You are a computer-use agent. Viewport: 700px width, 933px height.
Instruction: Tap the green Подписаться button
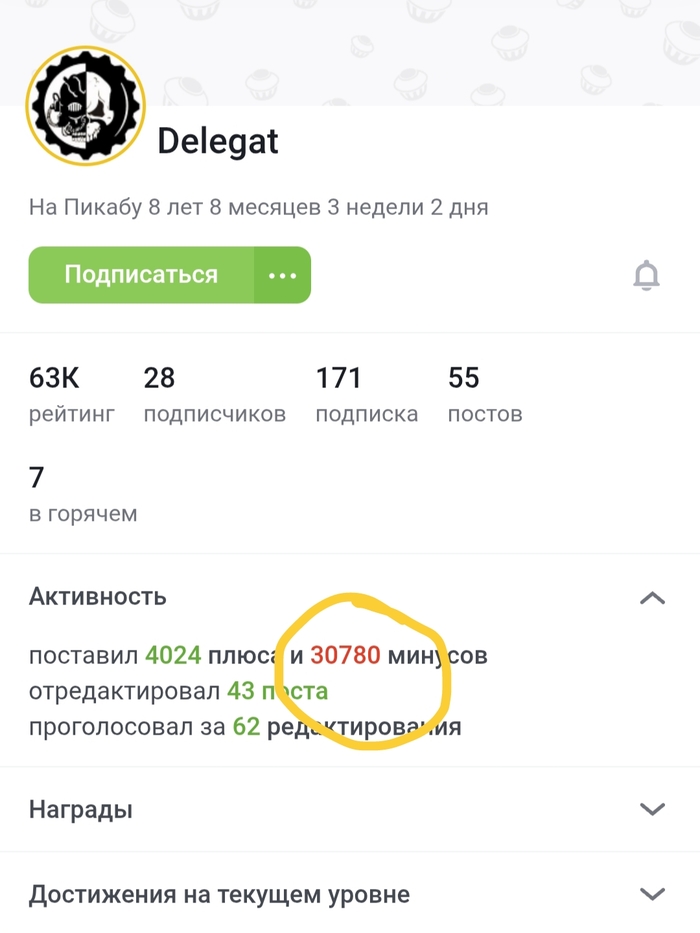click(141, 275)
